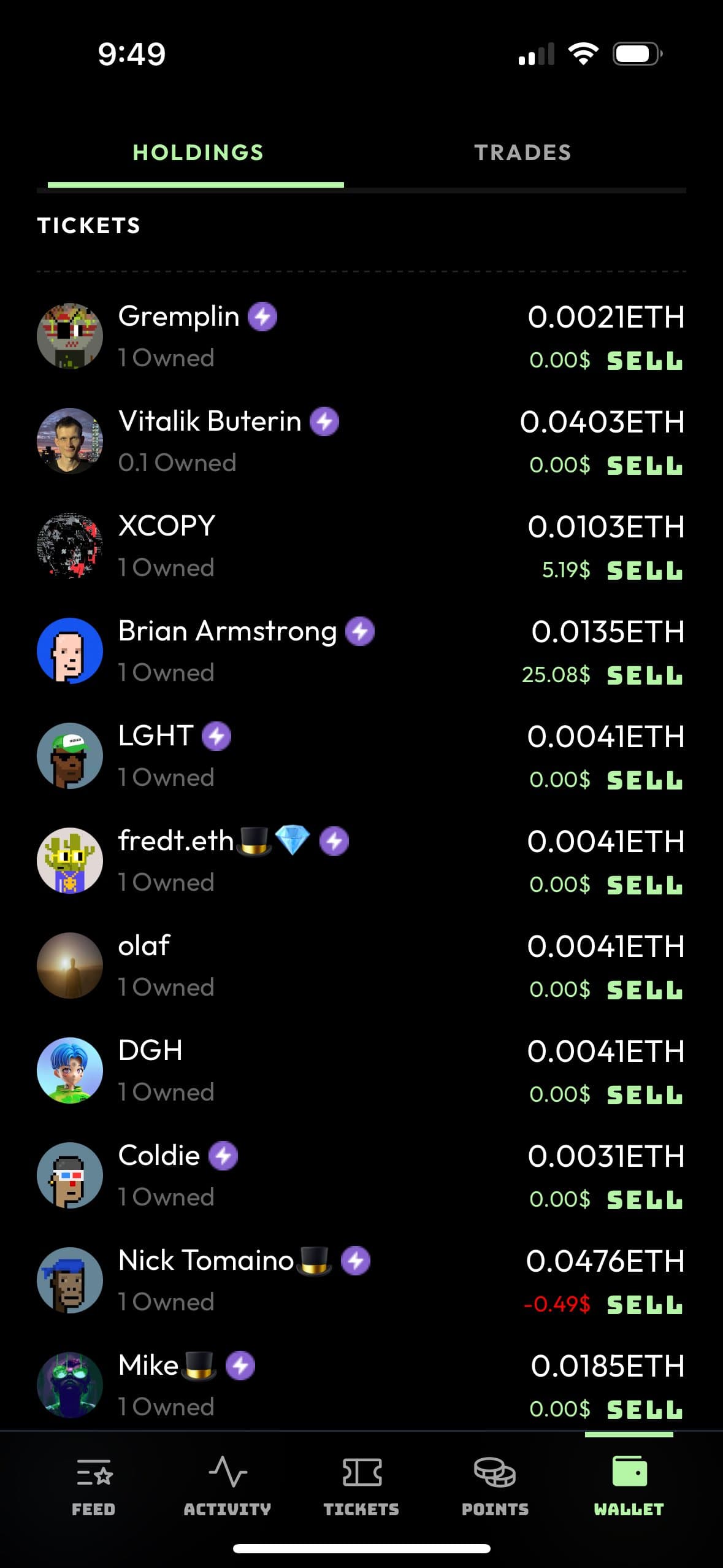Sell the Gremplin ticket
The width and height of the screenshot is (723, 1568).
(644, 361)
